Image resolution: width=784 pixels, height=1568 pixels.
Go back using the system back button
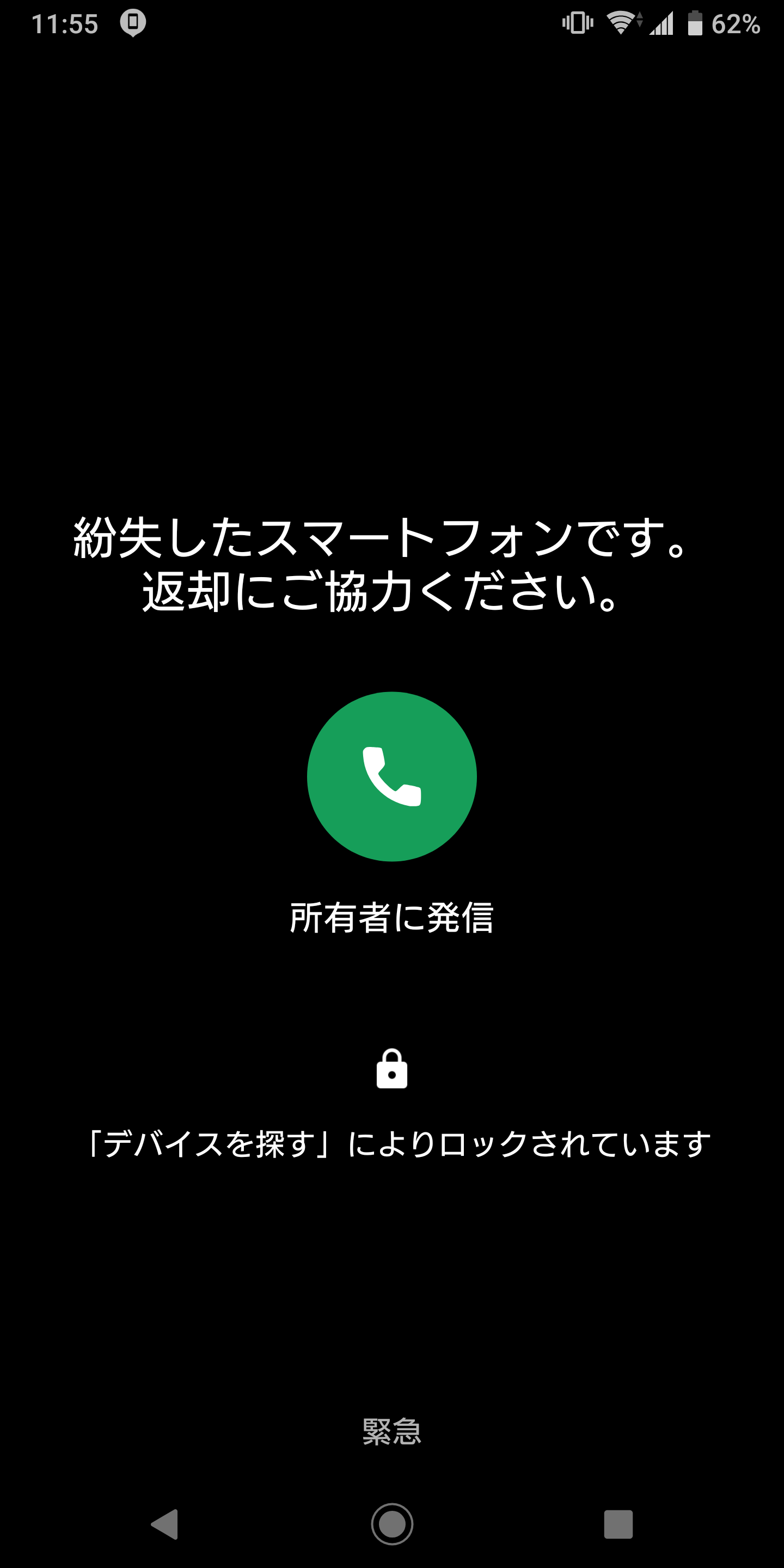tap(164, 1523)
